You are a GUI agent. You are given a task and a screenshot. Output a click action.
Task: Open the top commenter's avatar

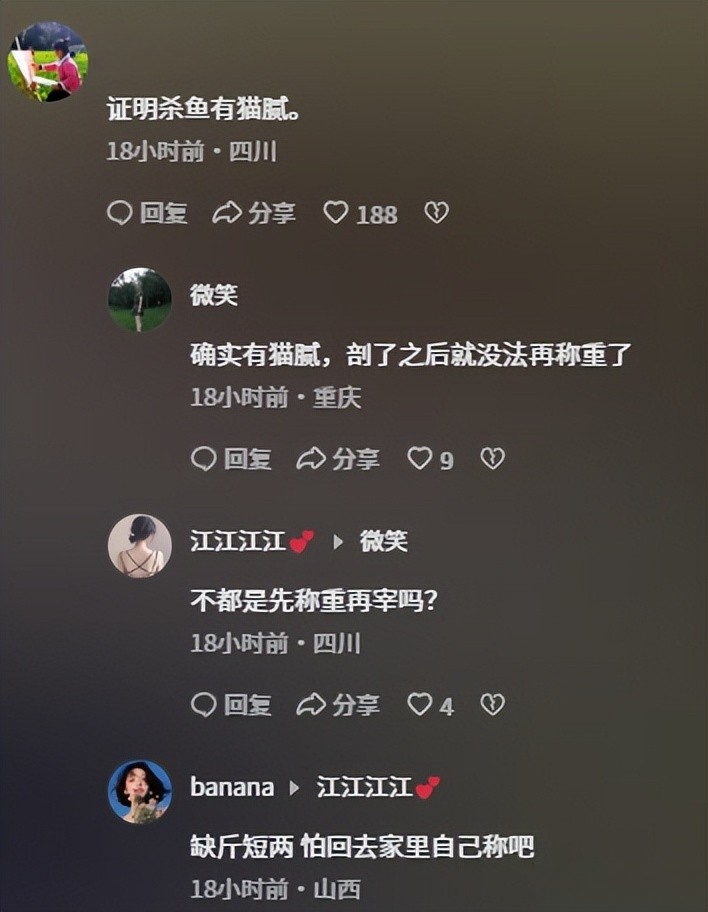coord(47,62)
